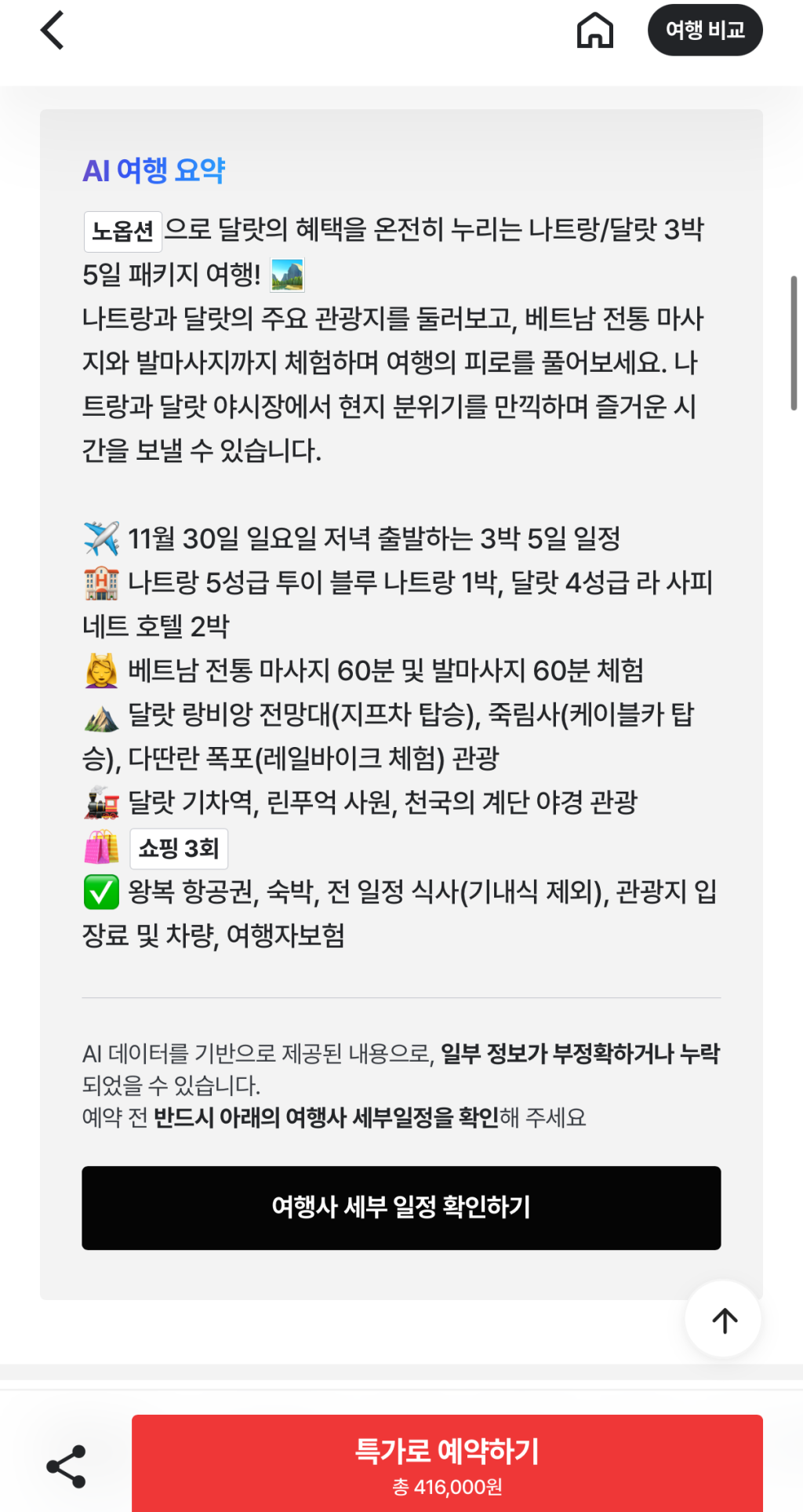Open the 여행 비교 comparison
The height and width of the screenshot is (1512, 803).
[704, 31]
